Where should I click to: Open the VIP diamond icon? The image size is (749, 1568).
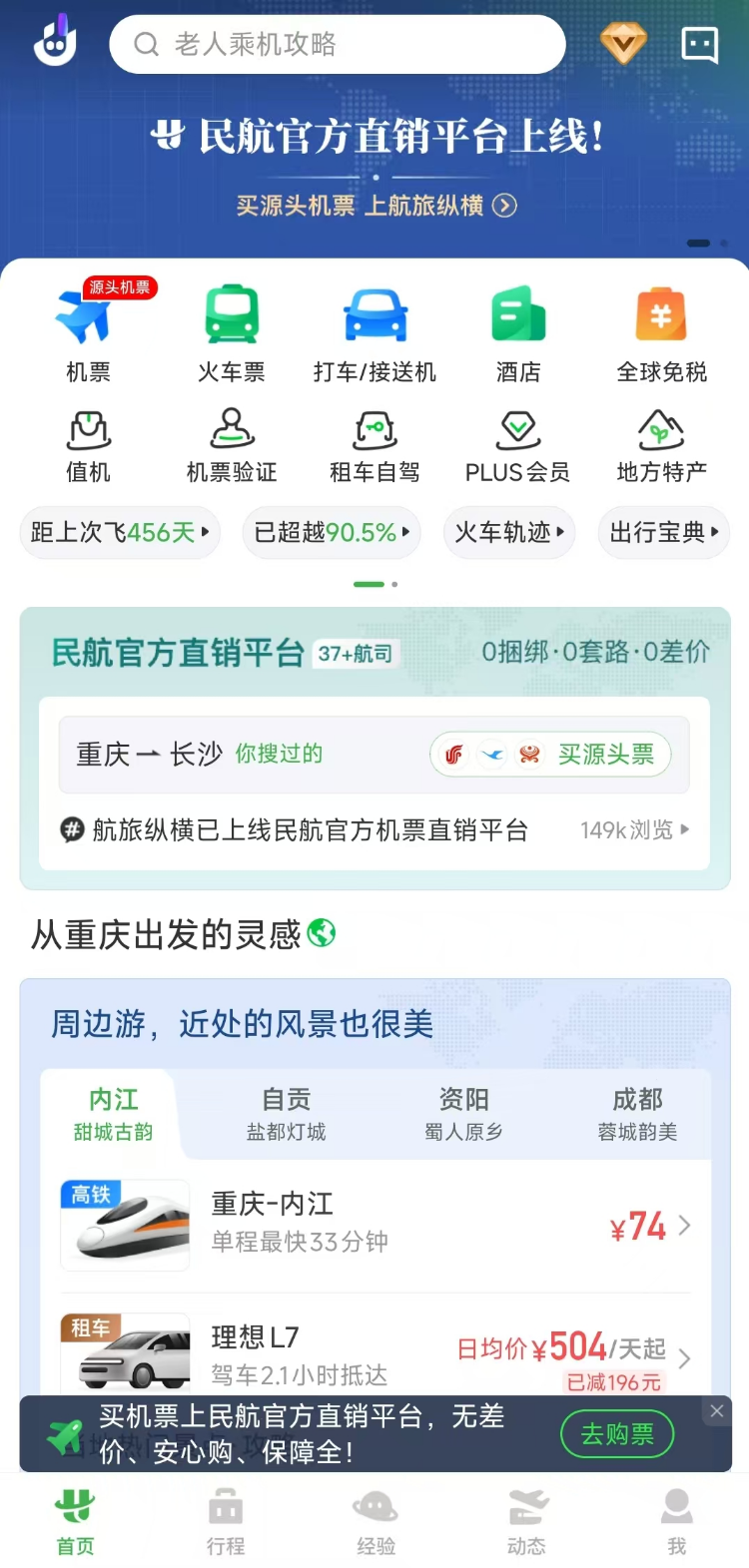pos(623,44)
